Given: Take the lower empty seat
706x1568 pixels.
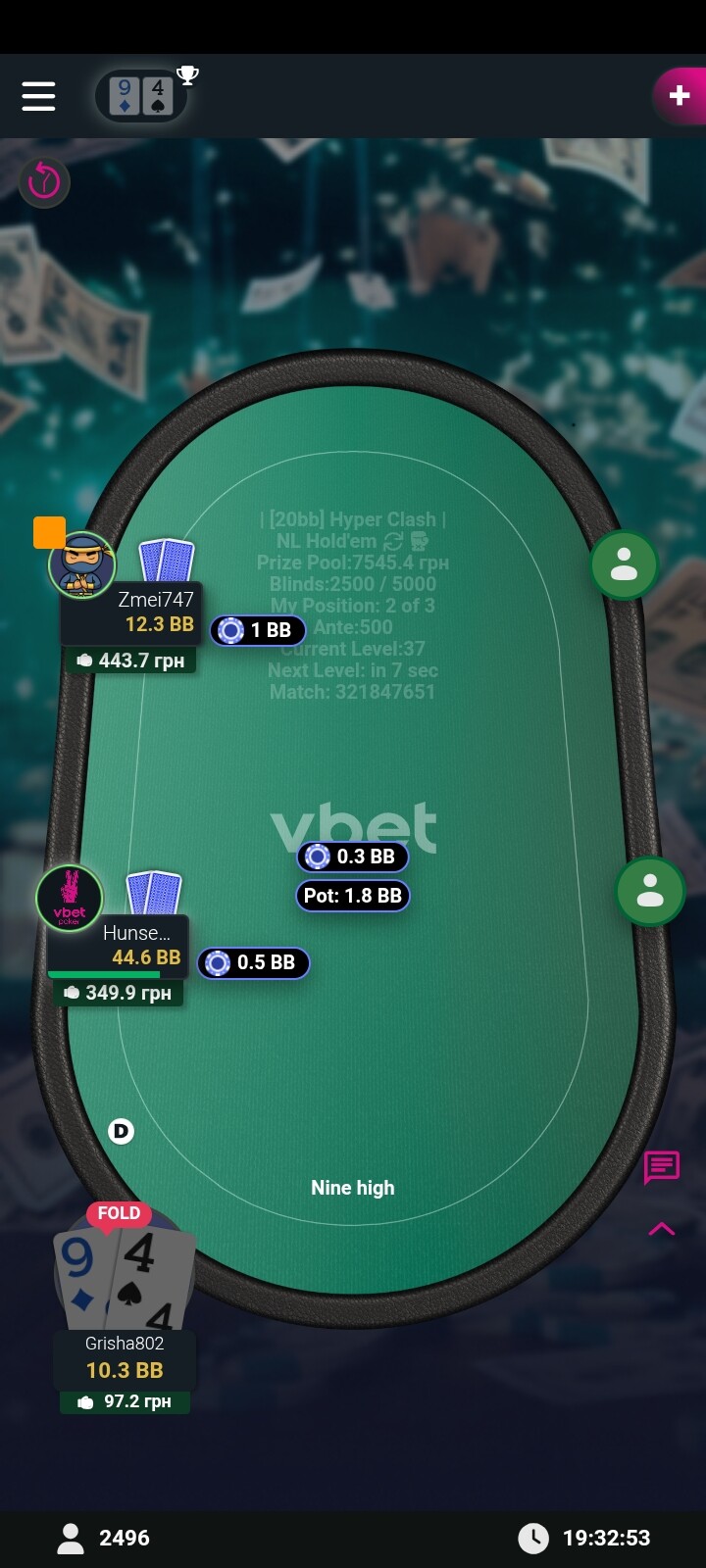Looking at the screenshot, I should point(649,891).
